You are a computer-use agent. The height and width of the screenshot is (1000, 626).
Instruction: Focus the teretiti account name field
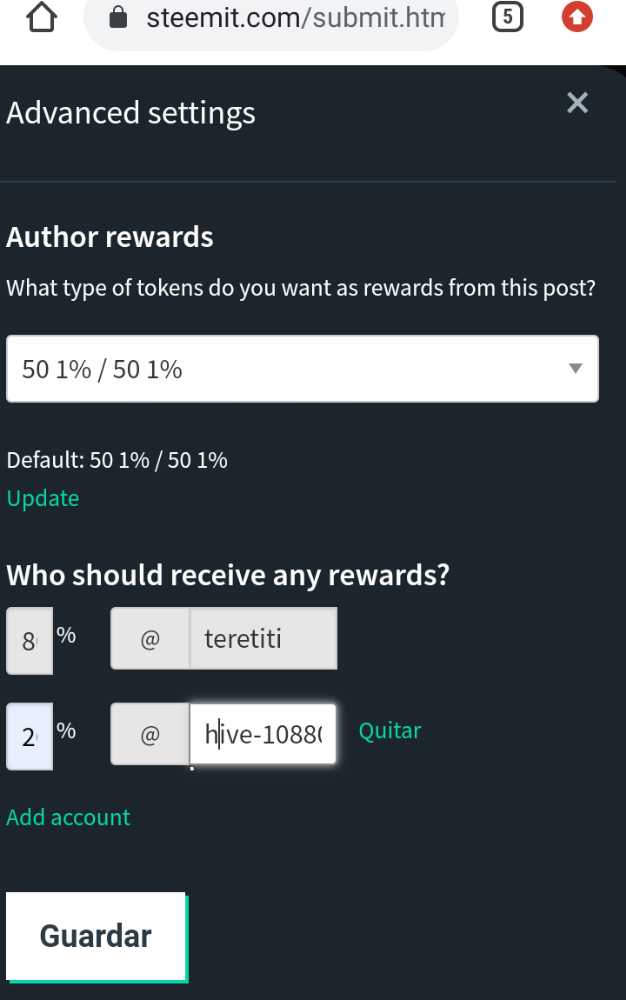tap(262, 638)
